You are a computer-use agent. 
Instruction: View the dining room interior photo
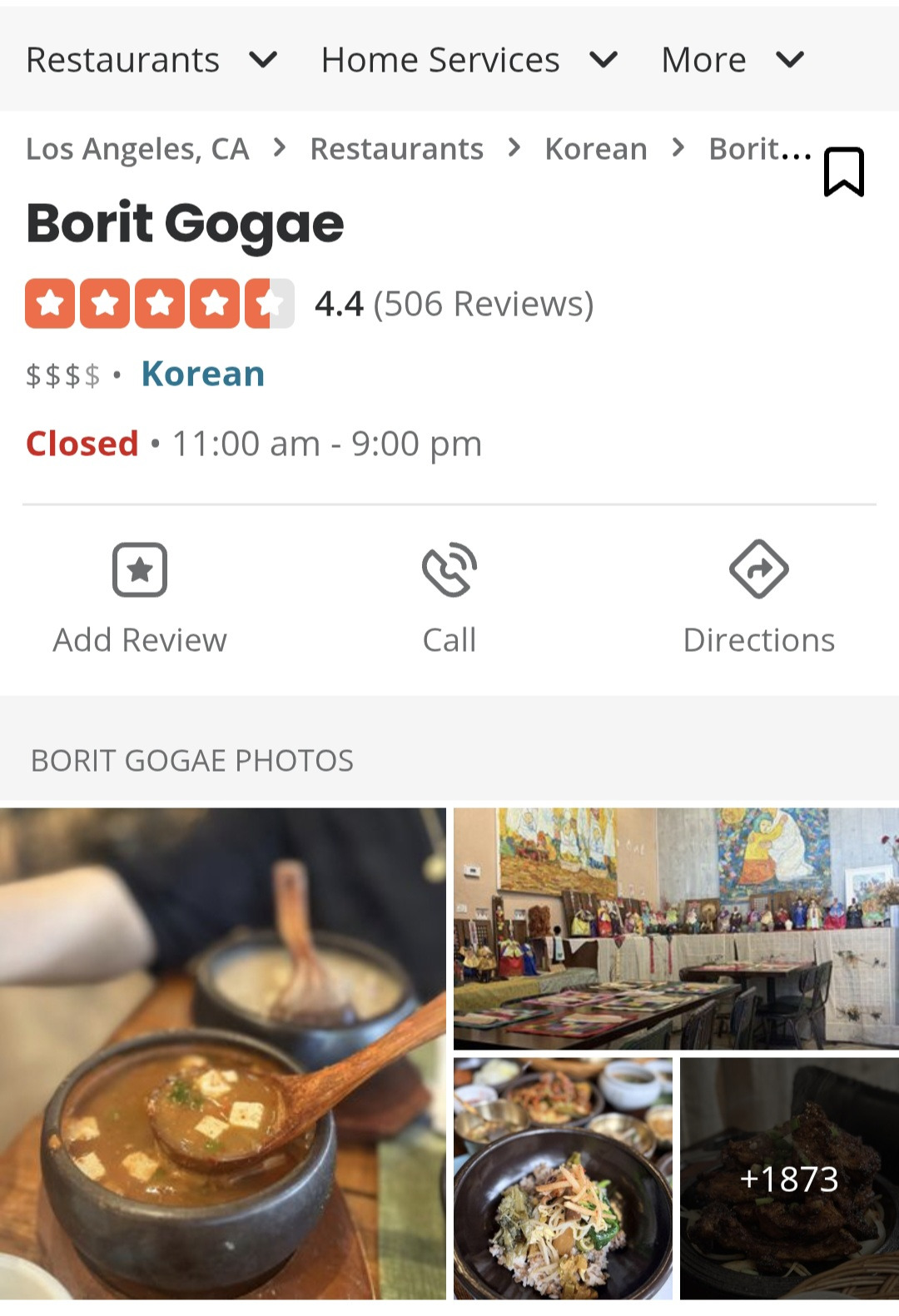pyautogui.click(x=674, y=926)
